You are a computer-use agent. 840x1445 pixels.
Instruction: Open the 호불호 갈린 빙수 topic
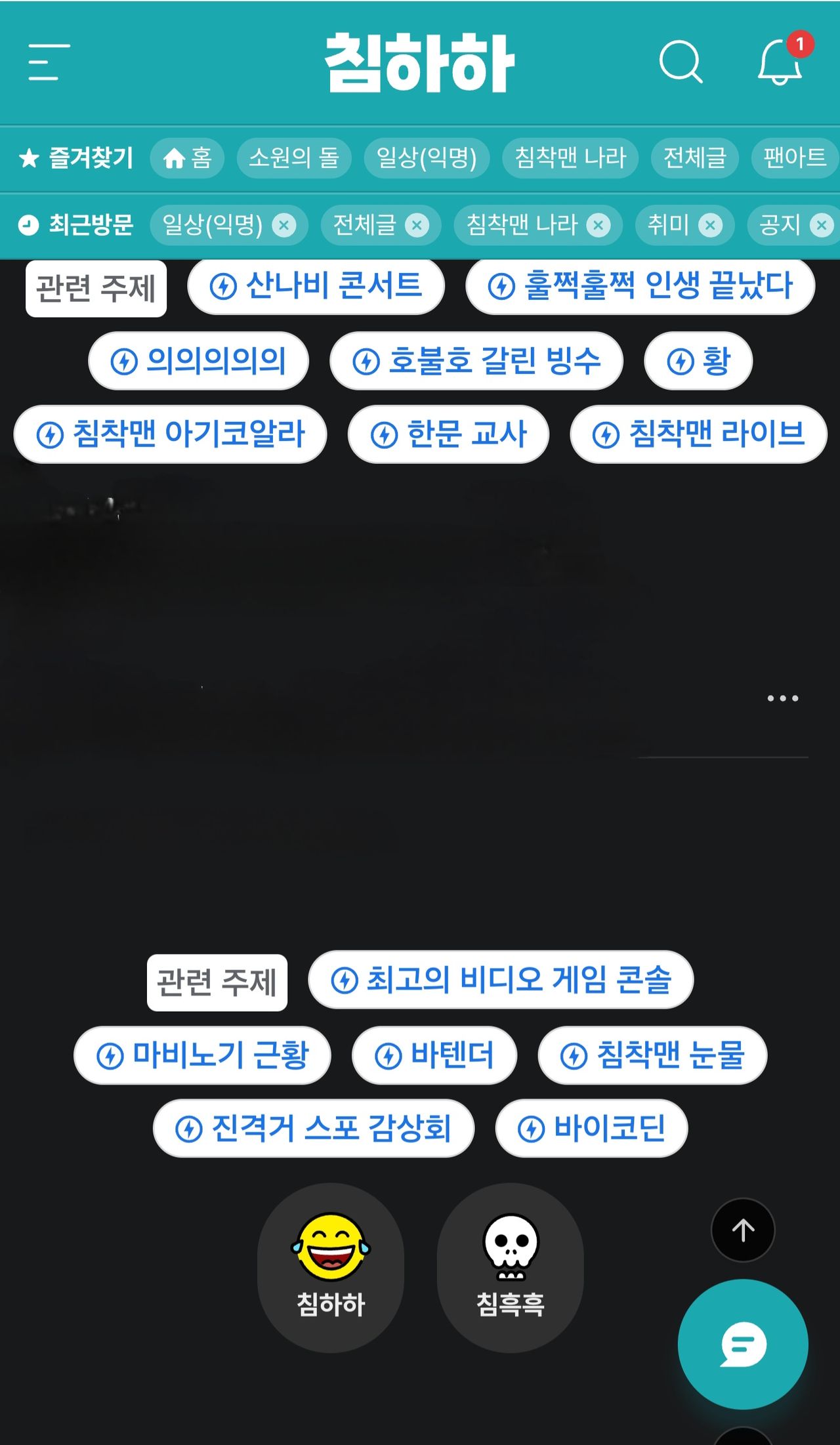point(476,361)
